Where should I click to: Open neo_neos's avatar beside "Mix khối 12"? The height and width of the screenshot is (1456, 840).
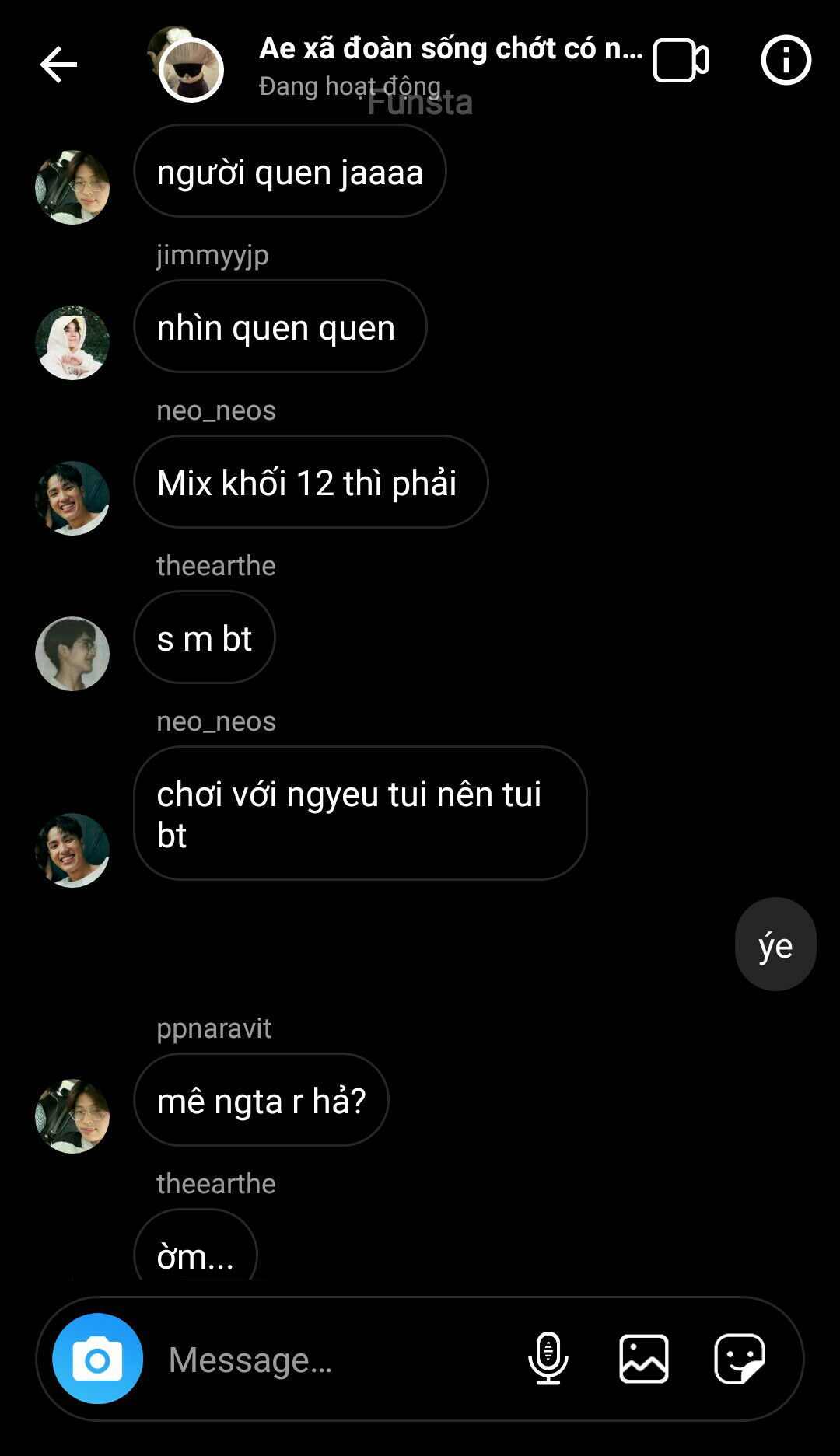[72, 498]
